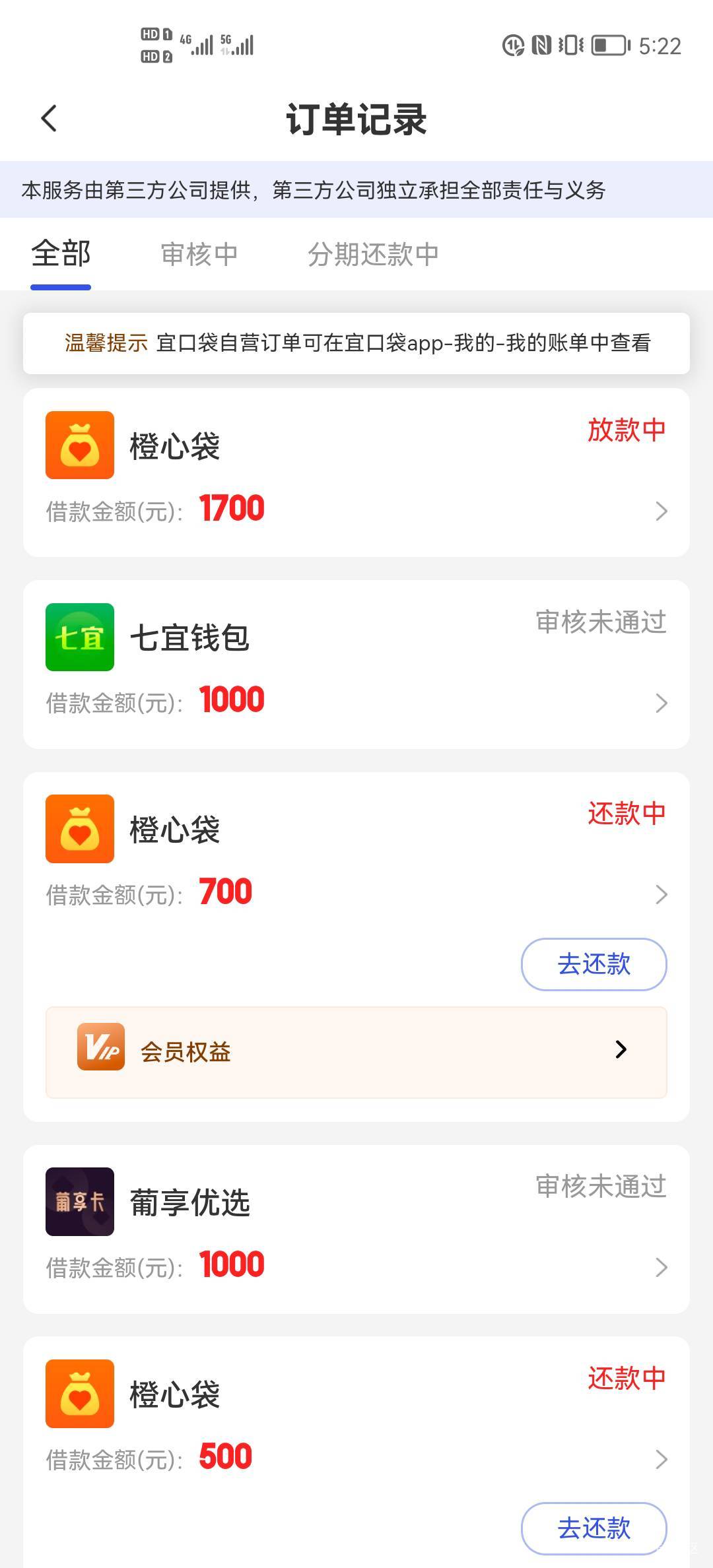Go back using the top-left arrow
Viewport: 713px width, 1568px height.
click(49, 119)
